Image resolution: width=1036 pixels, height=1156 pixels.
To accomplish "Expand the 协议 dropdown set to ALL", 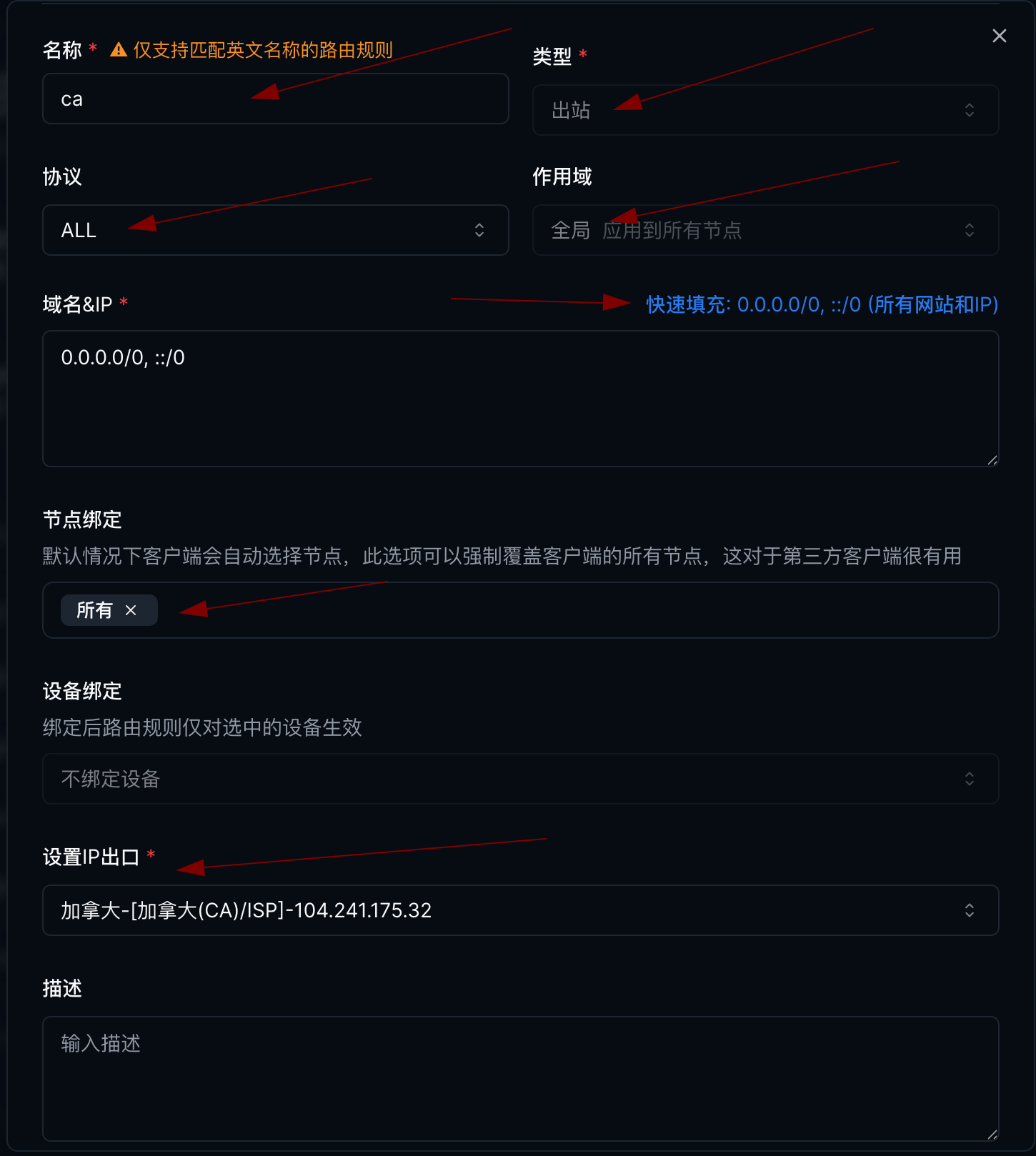I will [x=275, y=230].
